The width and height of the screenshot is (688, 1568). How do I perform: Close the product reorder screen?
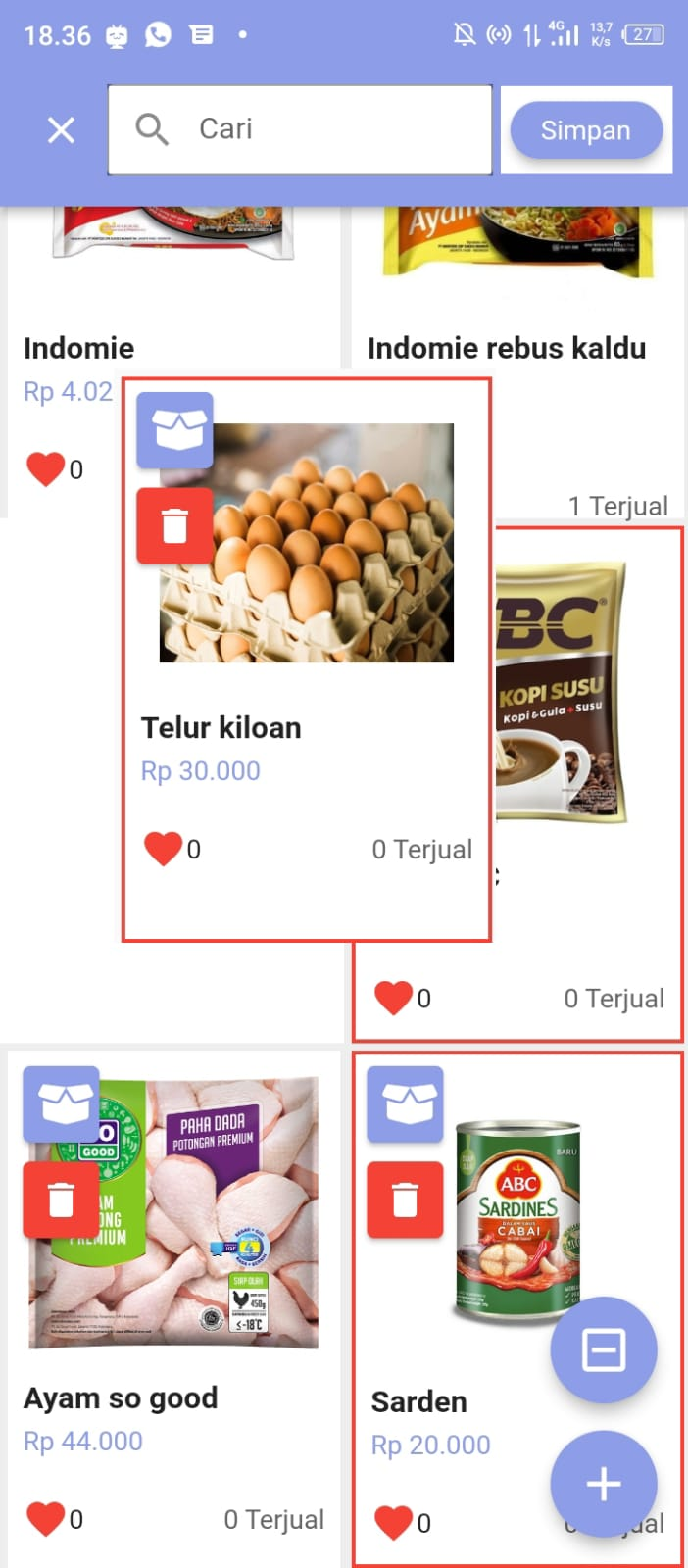click(x=61, y=130)
